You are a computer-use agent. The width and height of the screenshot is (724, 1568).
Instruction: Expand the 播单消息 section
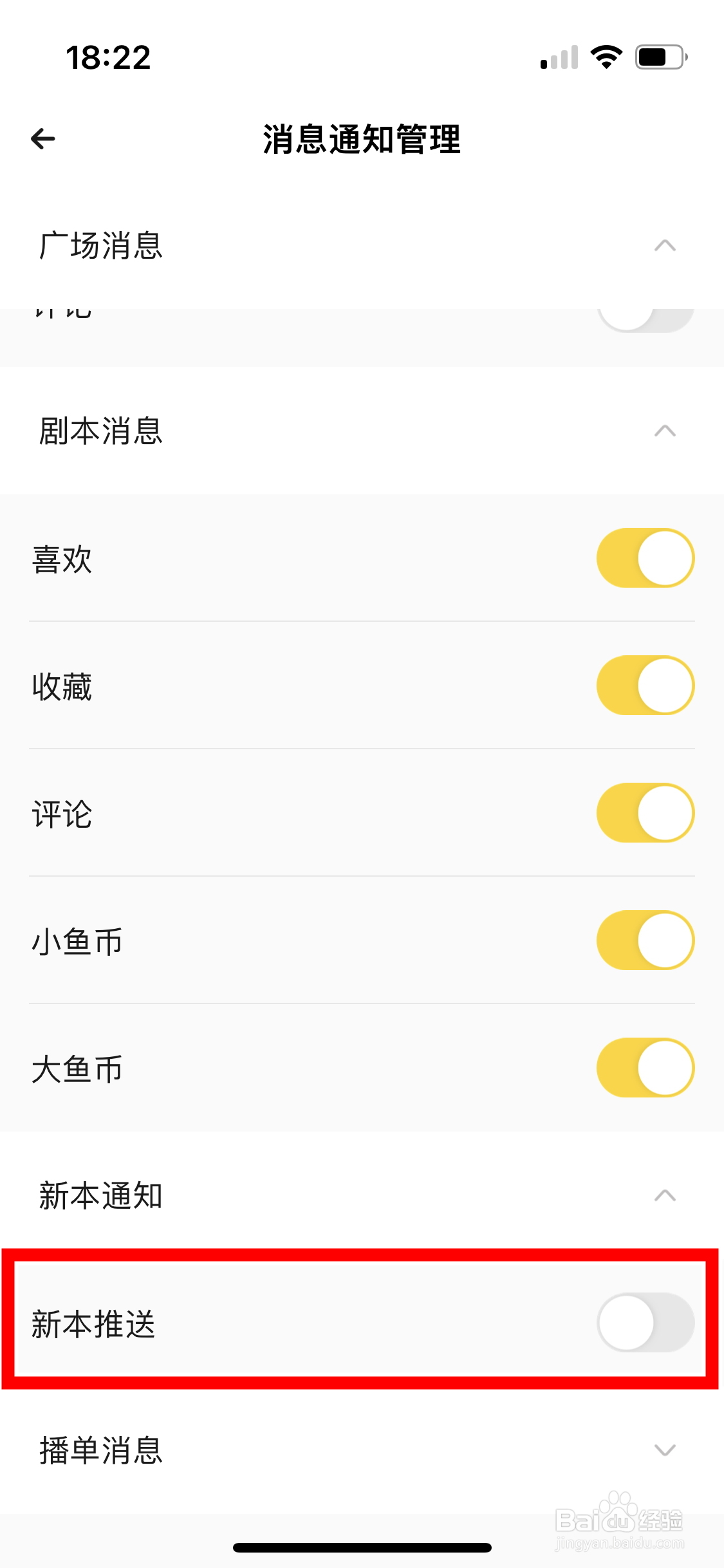pos(664,1450)
